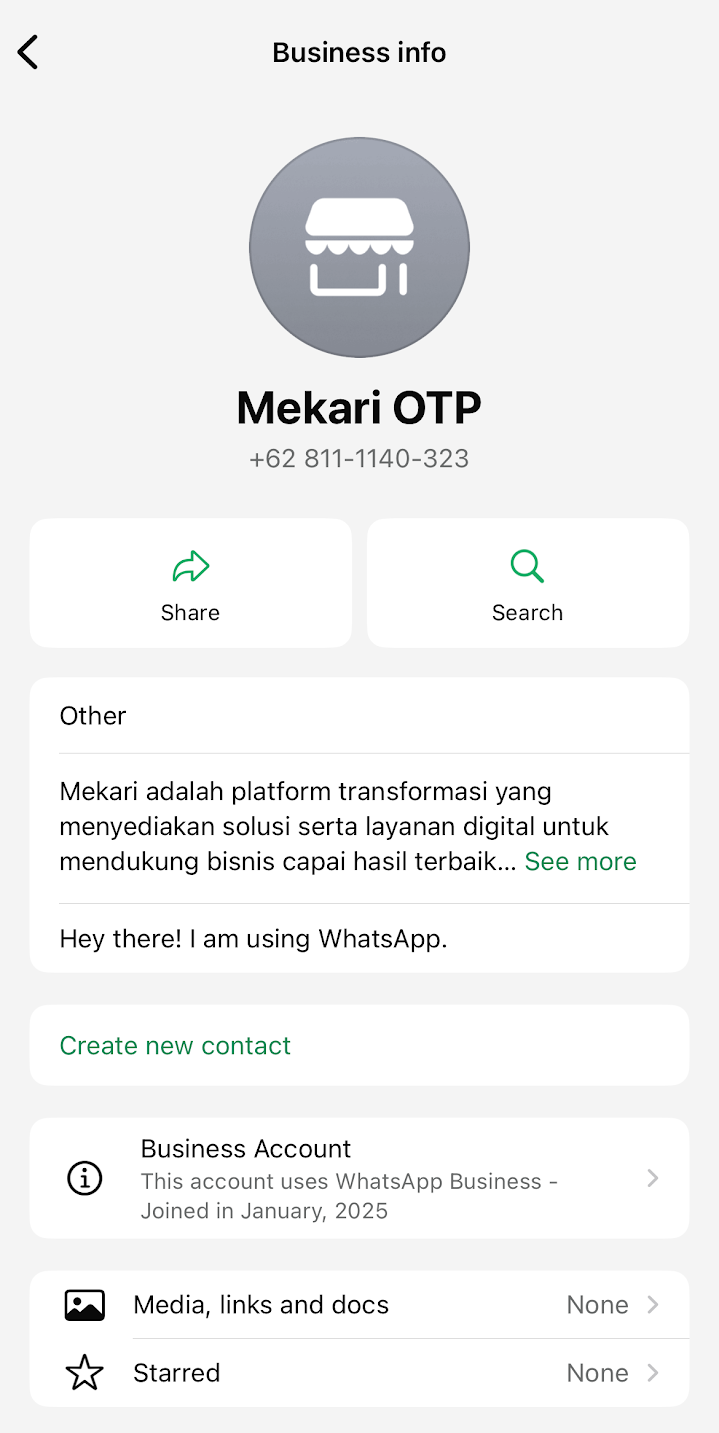
Task: Go back using the top-left arrow
Action: 28,52
